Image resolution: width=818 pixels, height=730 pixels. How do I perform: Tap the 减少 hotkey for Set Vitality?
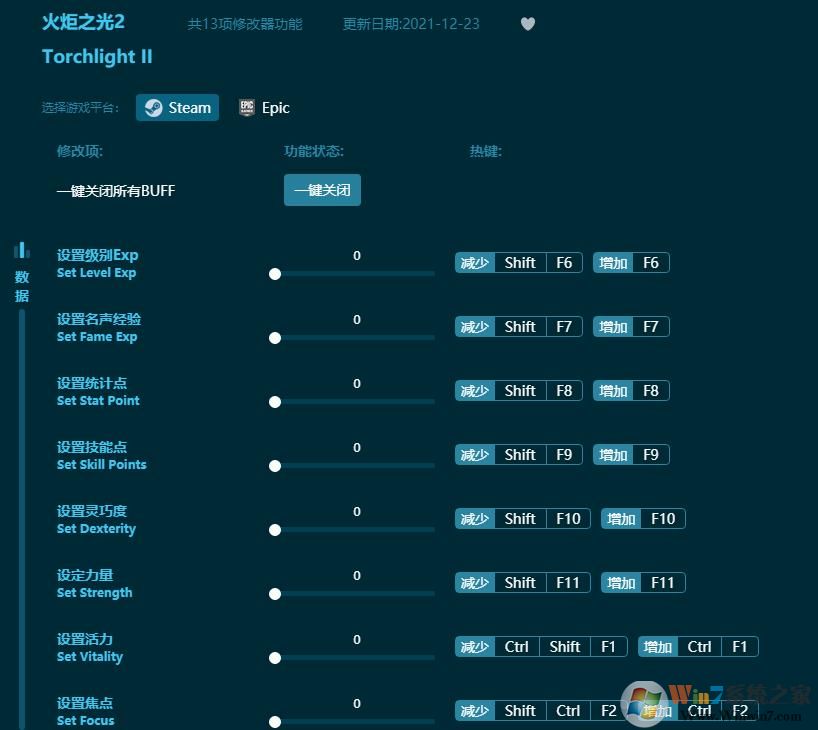[x=475, y=647]
